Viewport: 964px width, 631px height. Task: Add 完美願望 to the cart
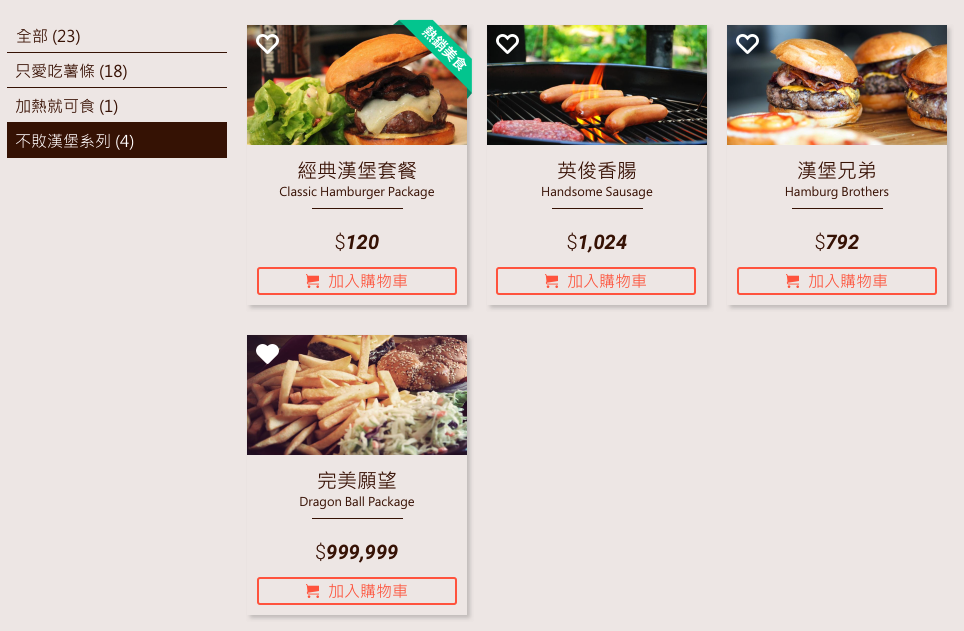357,591
